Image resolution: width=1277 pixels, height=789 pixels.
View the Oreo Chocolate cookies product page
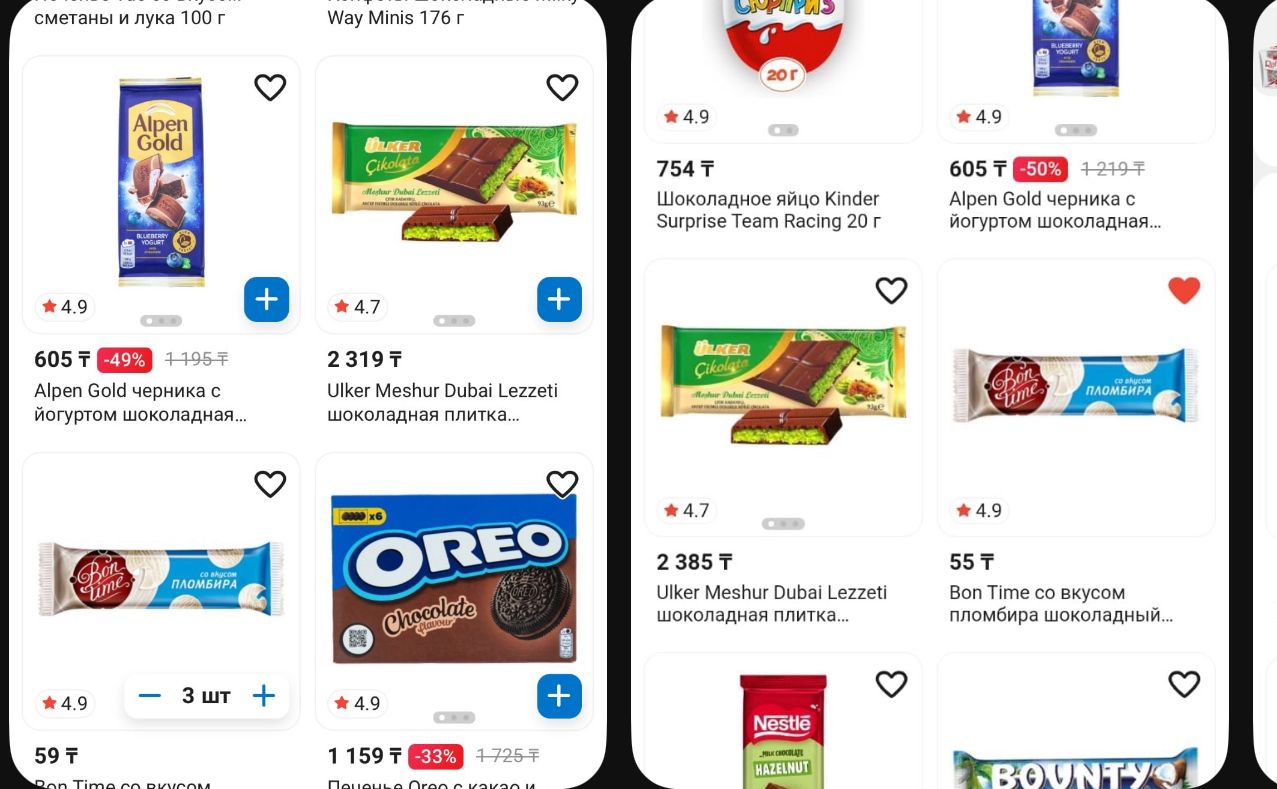(454, 580)
